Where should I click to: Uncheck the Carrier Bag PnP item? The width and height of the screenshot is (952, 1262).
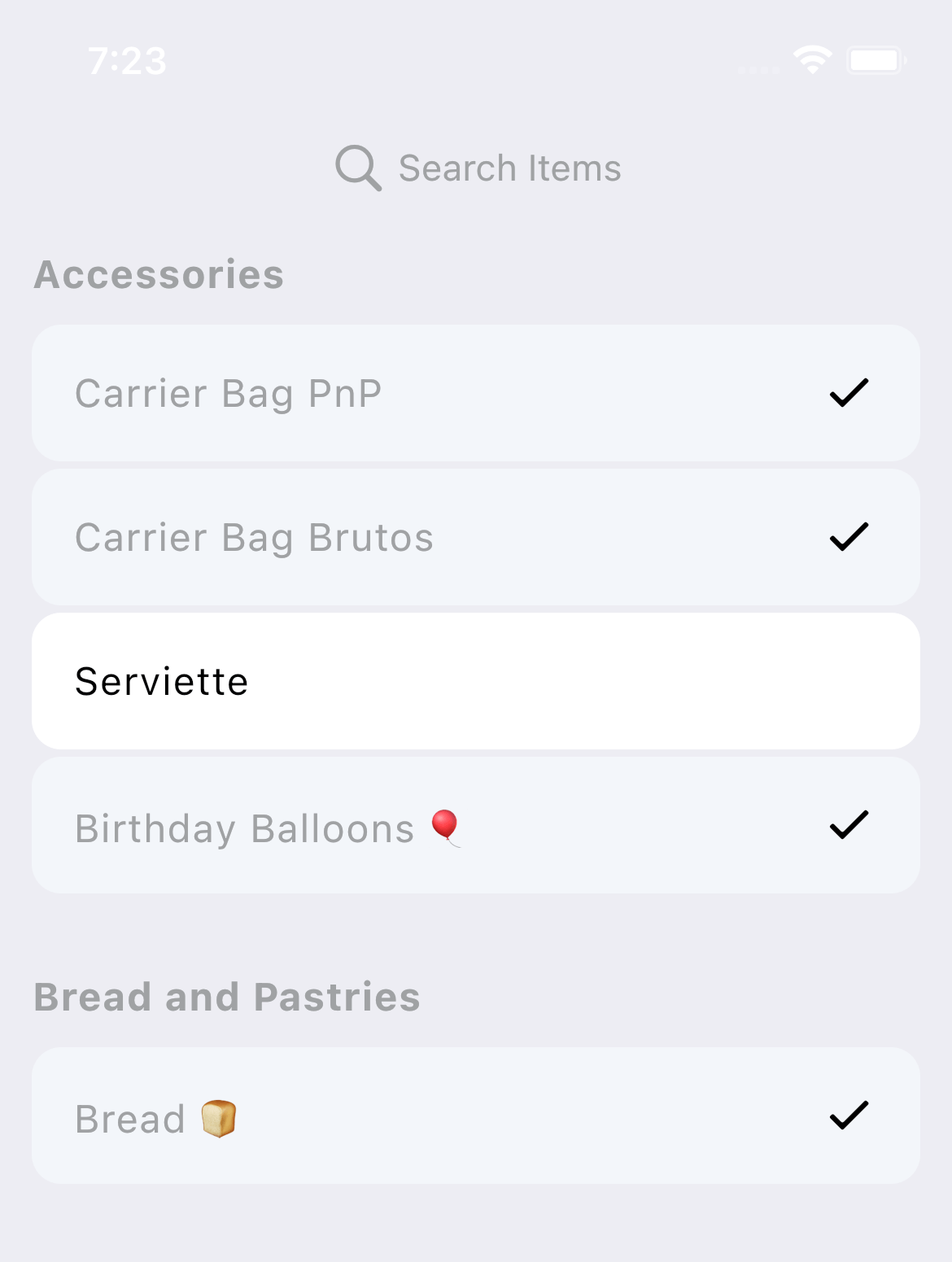475,393
